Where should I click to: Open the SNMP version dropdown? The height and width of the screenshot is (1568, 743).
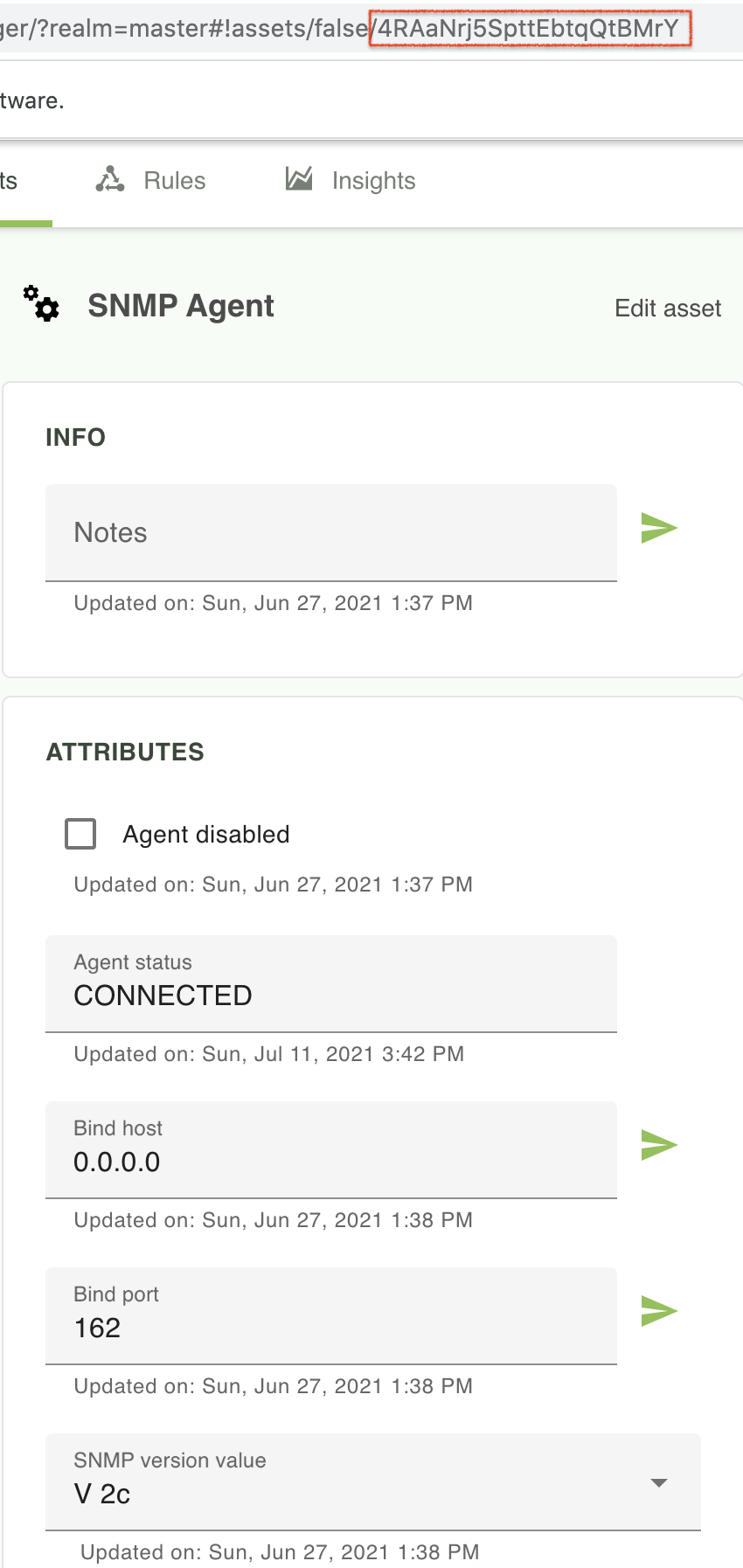(x=657, y=1482)
